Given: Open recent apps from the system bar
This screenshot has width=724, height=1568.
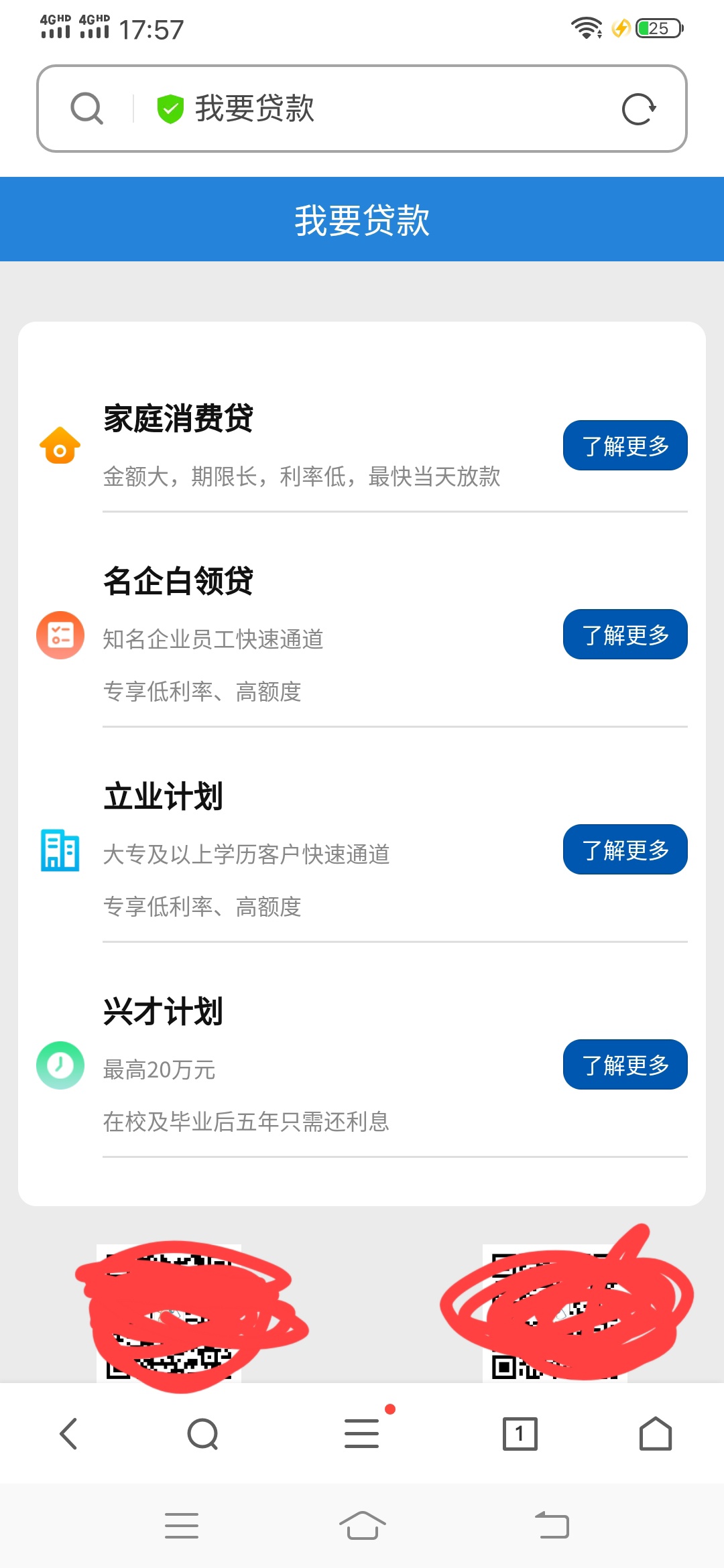Looking at the screenshot, I should (182, 1526).
